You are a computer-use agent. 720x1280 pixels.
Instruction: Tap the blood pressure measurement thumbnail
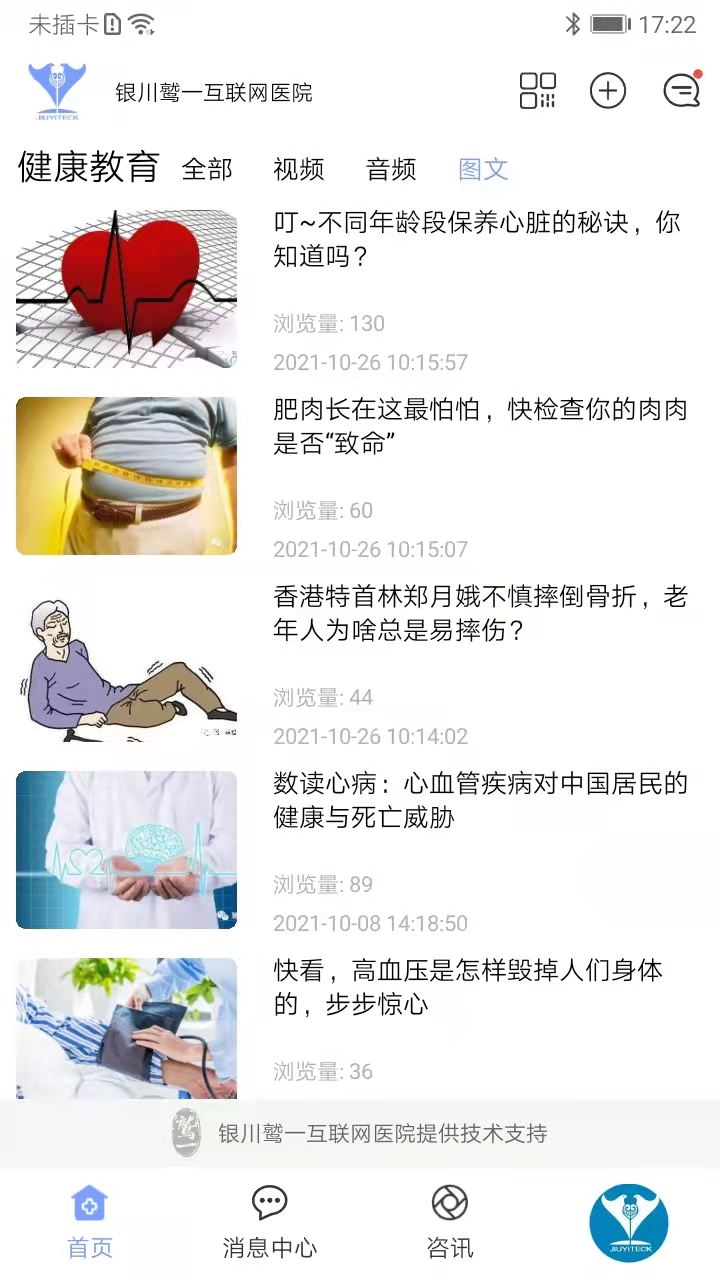(x=126, y=1027)
